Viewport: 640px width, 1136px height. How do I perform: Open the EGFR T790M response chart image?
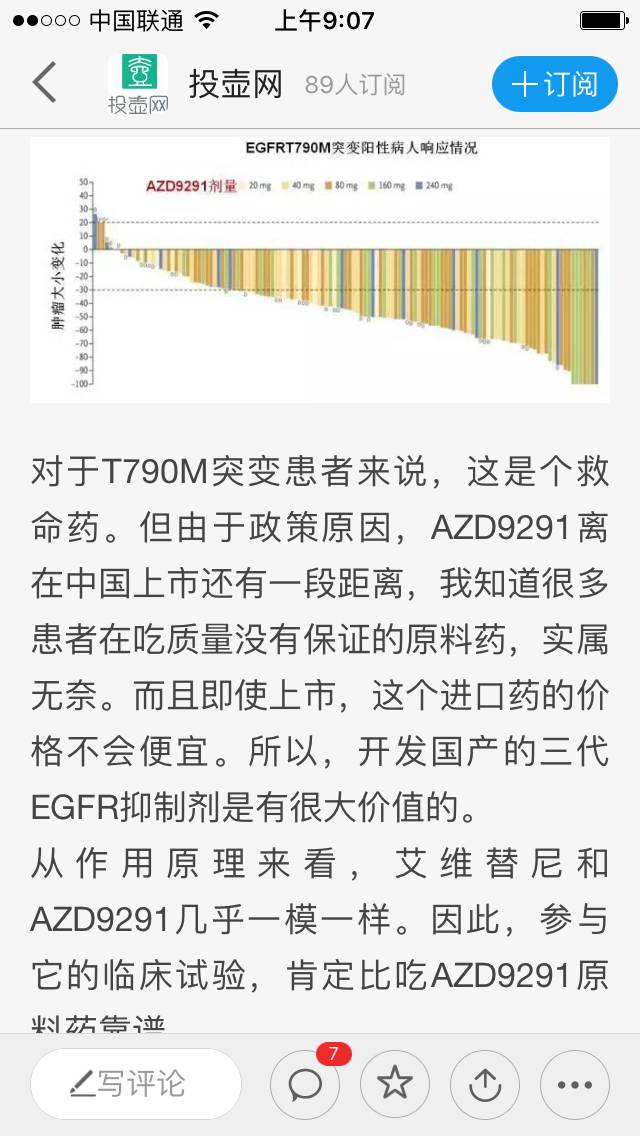point(320,268)
